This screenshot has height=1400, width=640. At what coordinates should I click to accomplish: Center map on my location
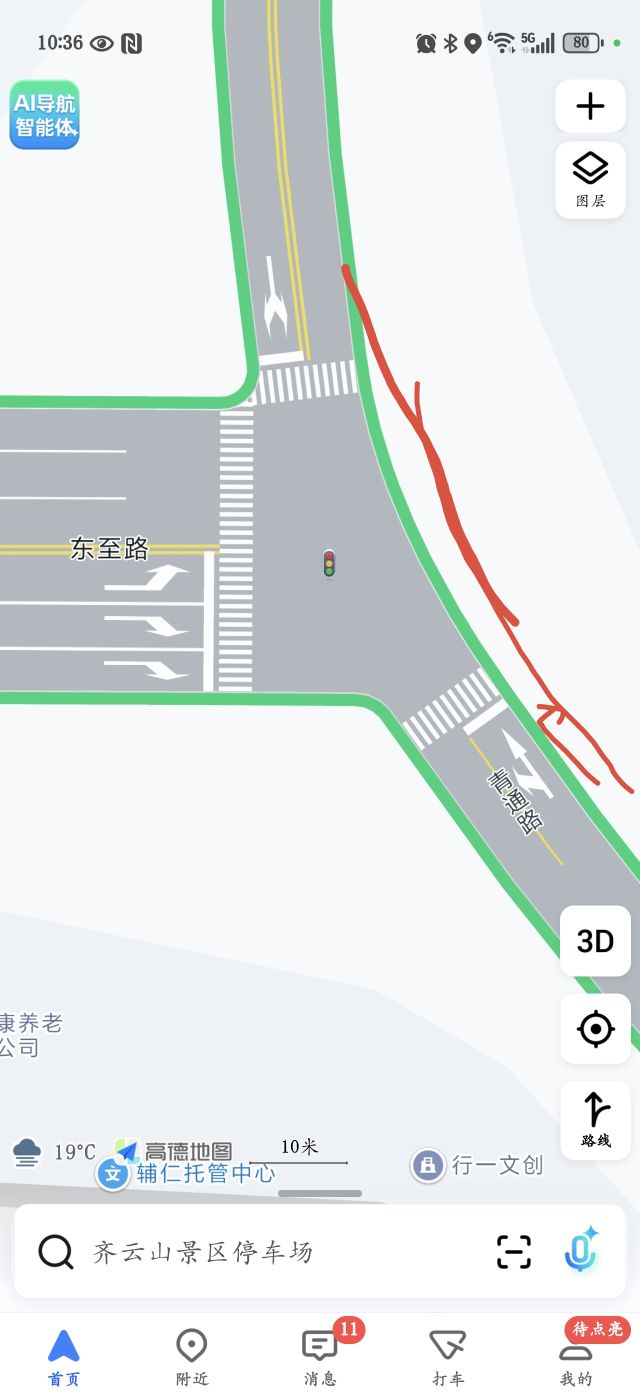[x=595, y=1029]
